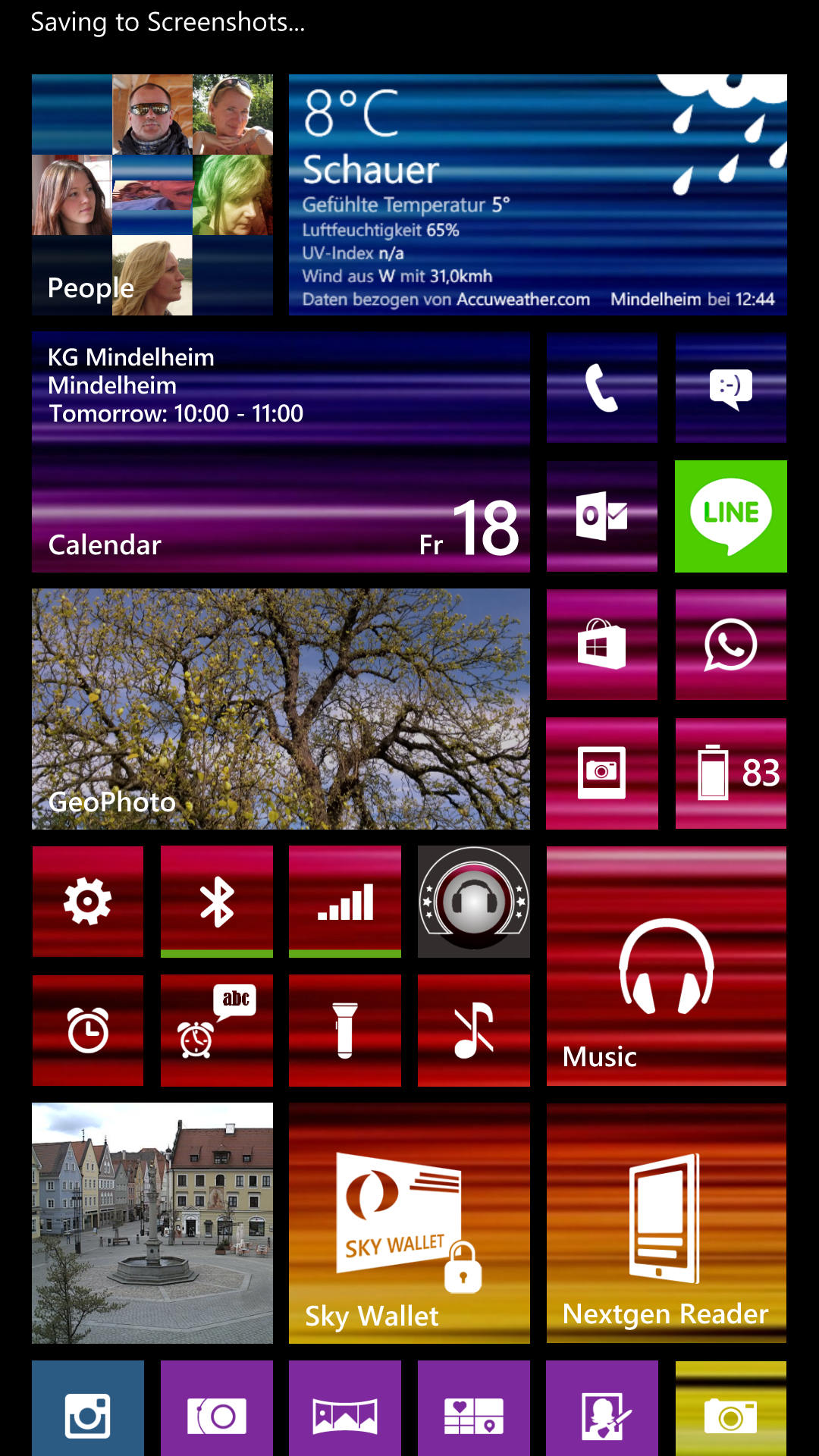Open the Outlook mail tile
Image resolution: width=819 pixels, height=1456 pixels.
click(x=602, y=516)
